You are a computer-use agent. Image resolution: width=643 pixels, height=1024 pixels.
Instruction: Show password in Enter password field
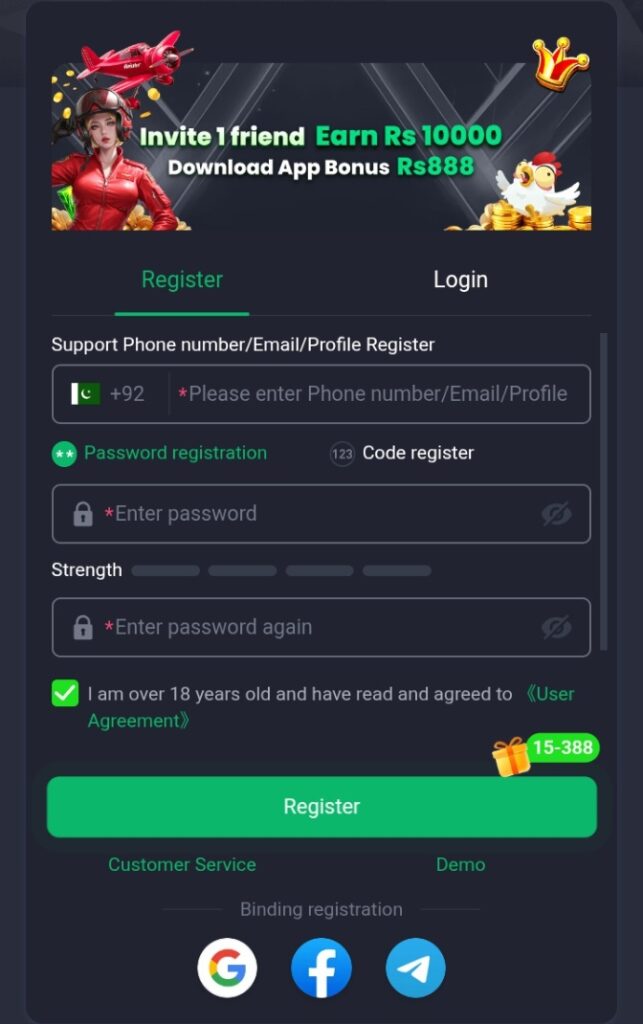click(556, 514)
